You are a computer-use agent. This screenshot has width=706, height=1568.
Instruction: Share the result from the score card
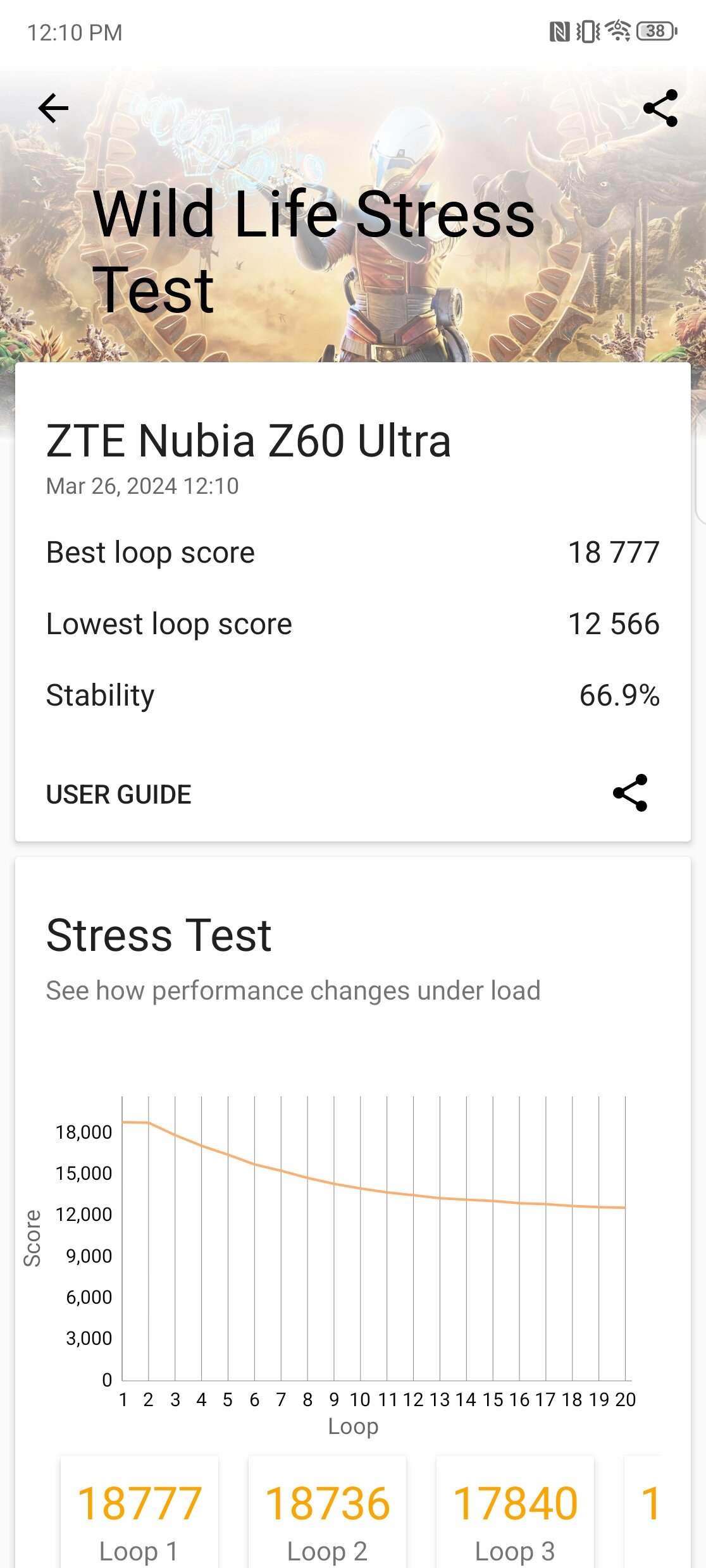(x=630, y=793)
